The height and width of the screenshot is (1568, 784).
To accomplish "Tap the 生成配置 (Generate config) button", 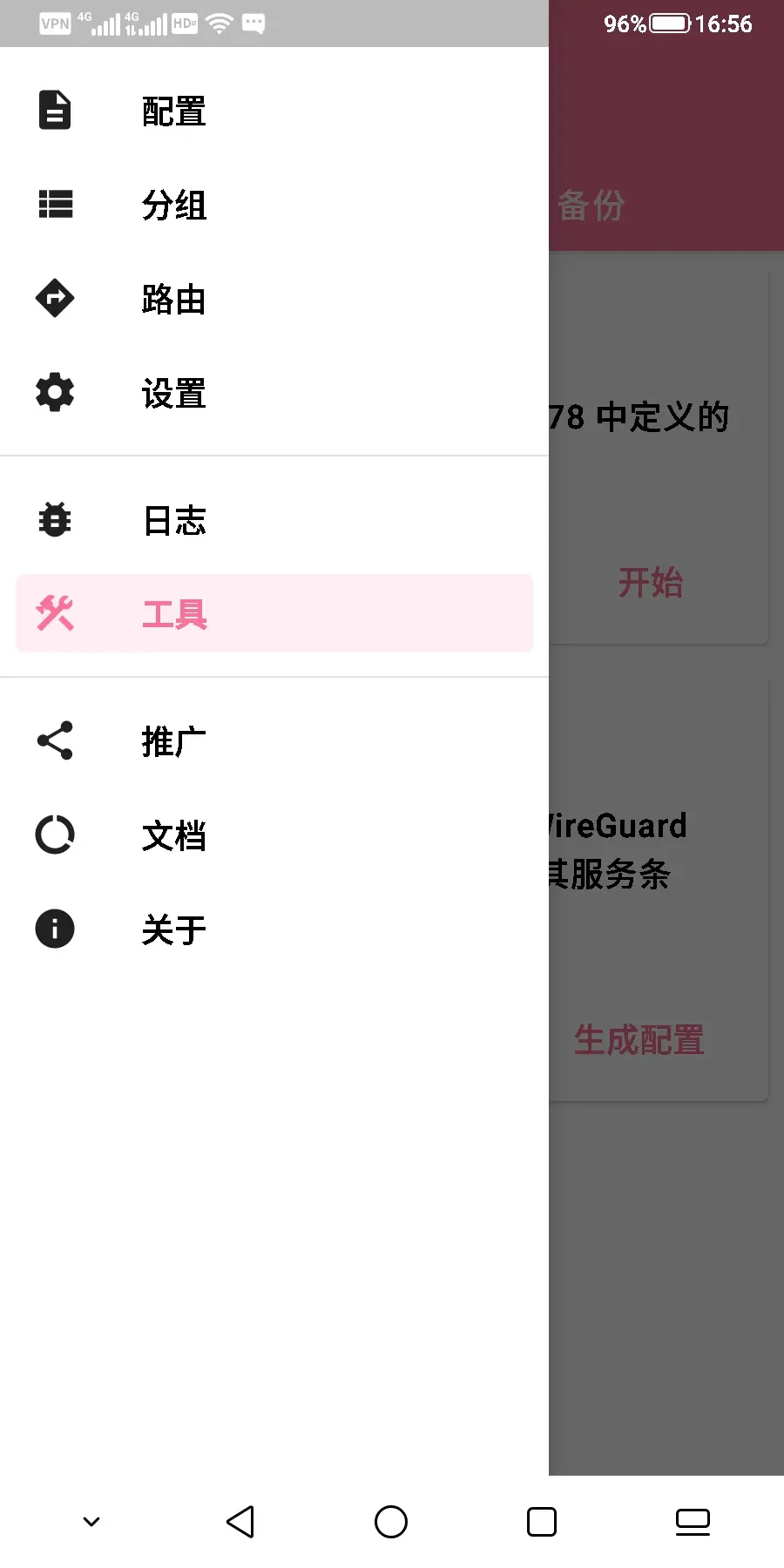I will tap(639, 1039).
